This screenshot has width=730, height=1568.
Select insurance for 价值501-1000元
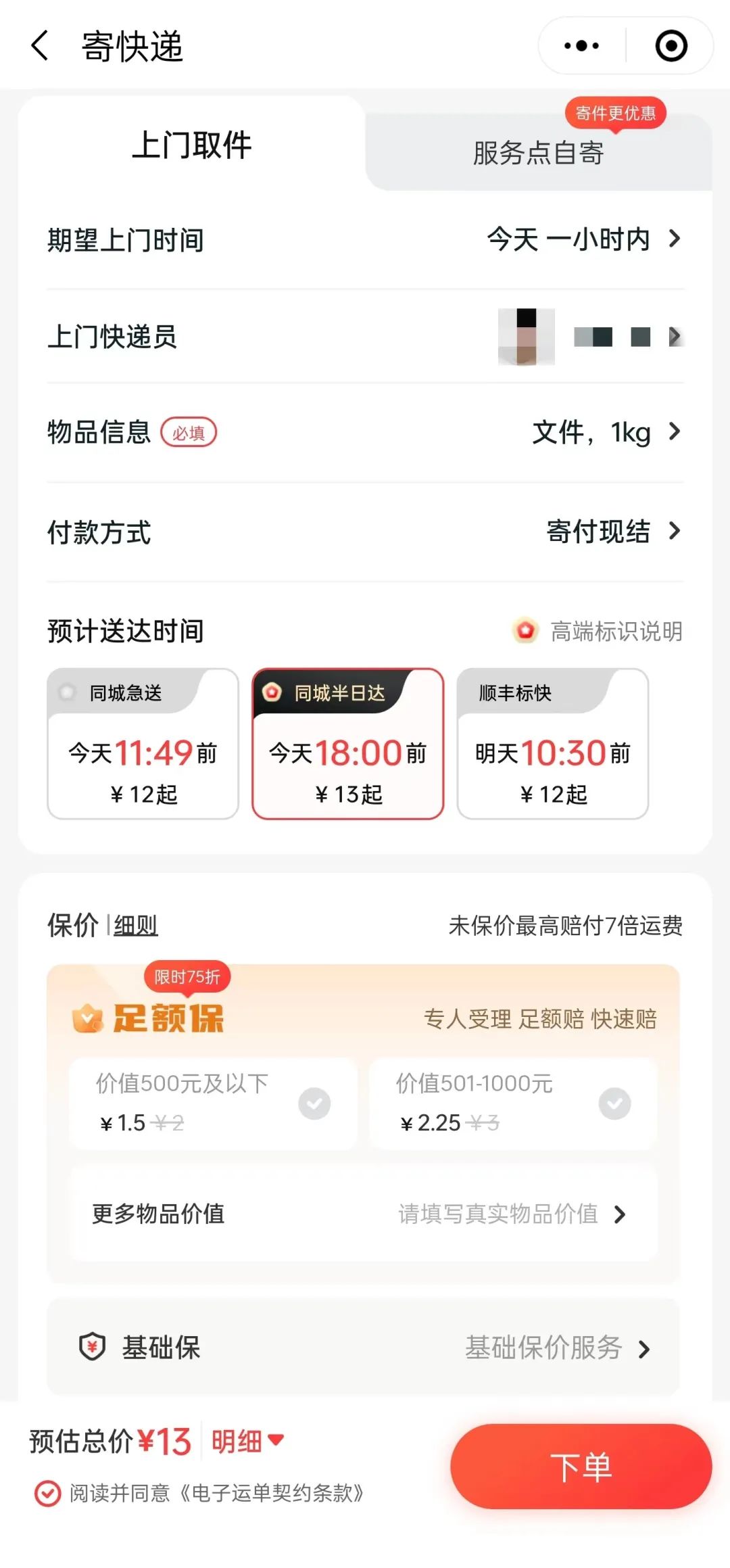pyautogui.click(x=513, y=1103)
